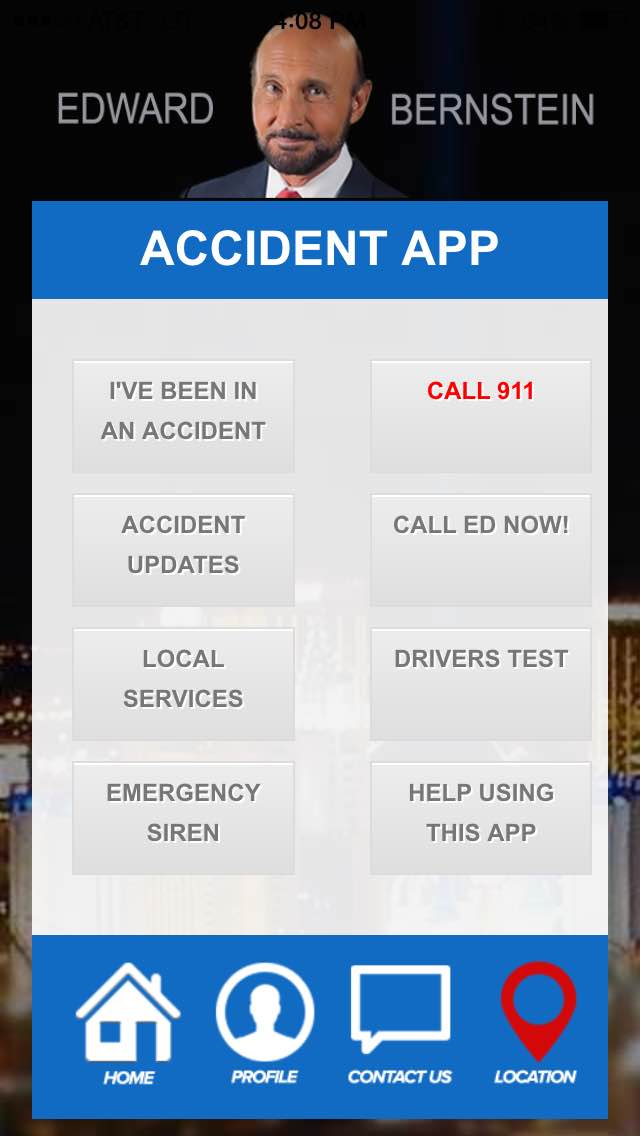Go to the Home tab
Screen dimensions: 640x1136
[x=128, y=1024]
